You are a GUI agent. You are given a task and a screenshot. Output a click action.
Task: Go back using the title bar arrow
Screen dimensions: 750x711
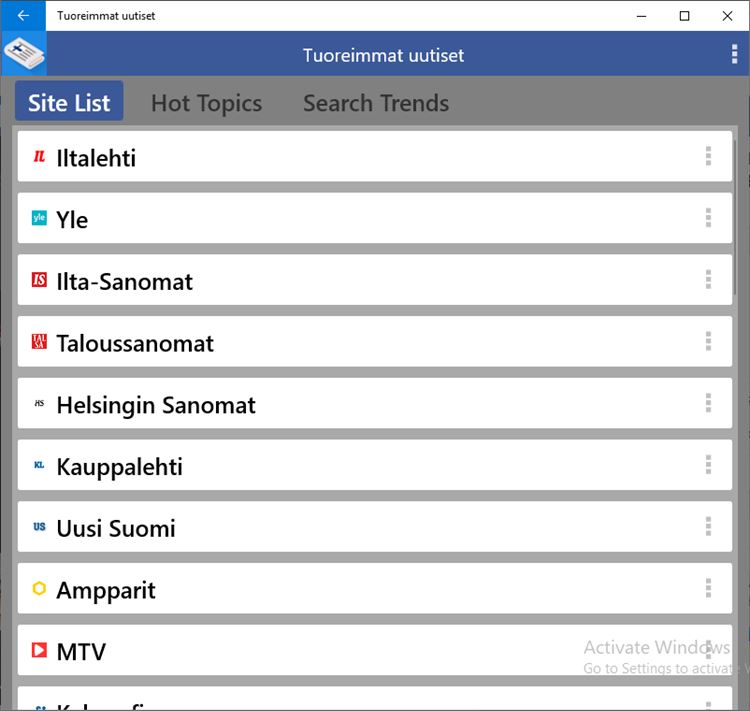click(x=22, y=16)
